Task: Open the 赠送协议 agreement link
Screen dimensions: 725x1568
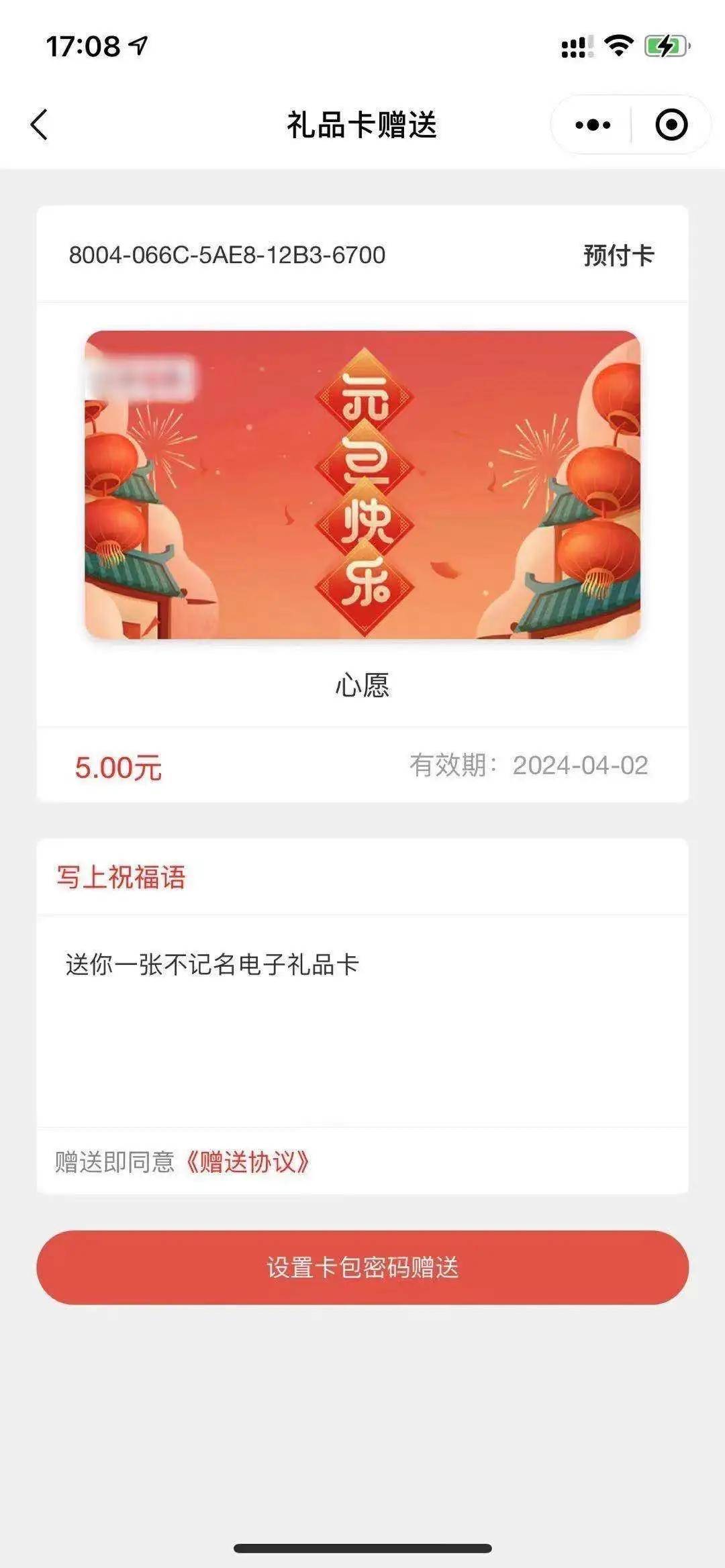Action: (247, 1162)
